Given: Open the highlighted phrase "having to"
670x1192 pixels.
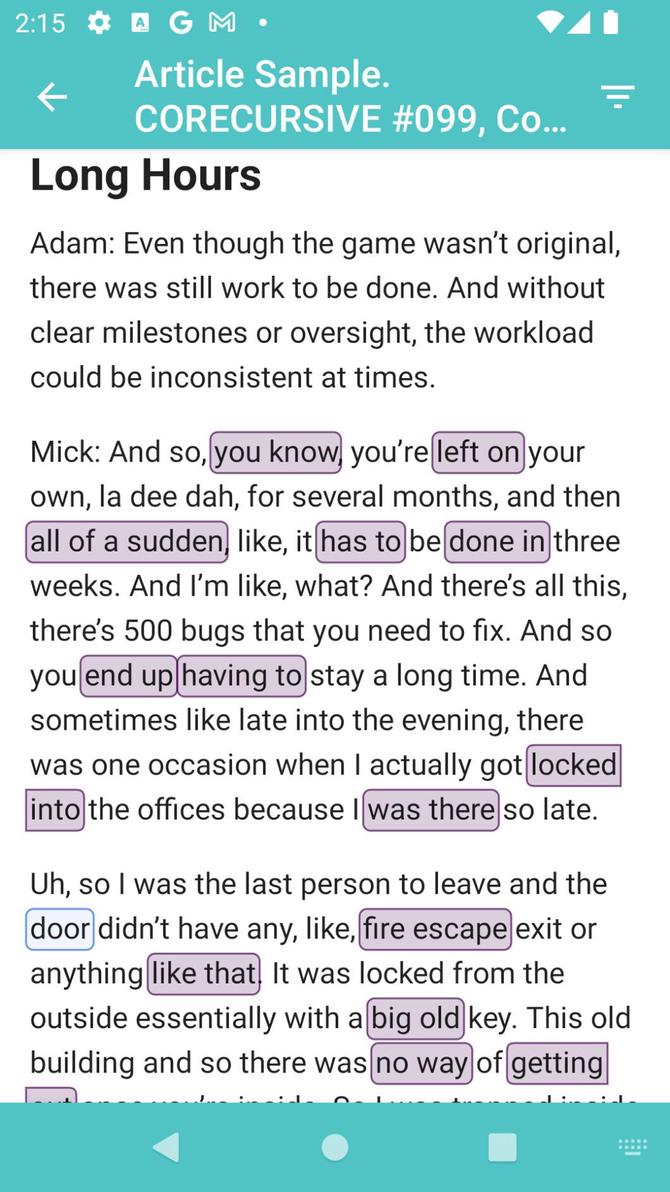Looking at the screenshot, I should point(242,676).
